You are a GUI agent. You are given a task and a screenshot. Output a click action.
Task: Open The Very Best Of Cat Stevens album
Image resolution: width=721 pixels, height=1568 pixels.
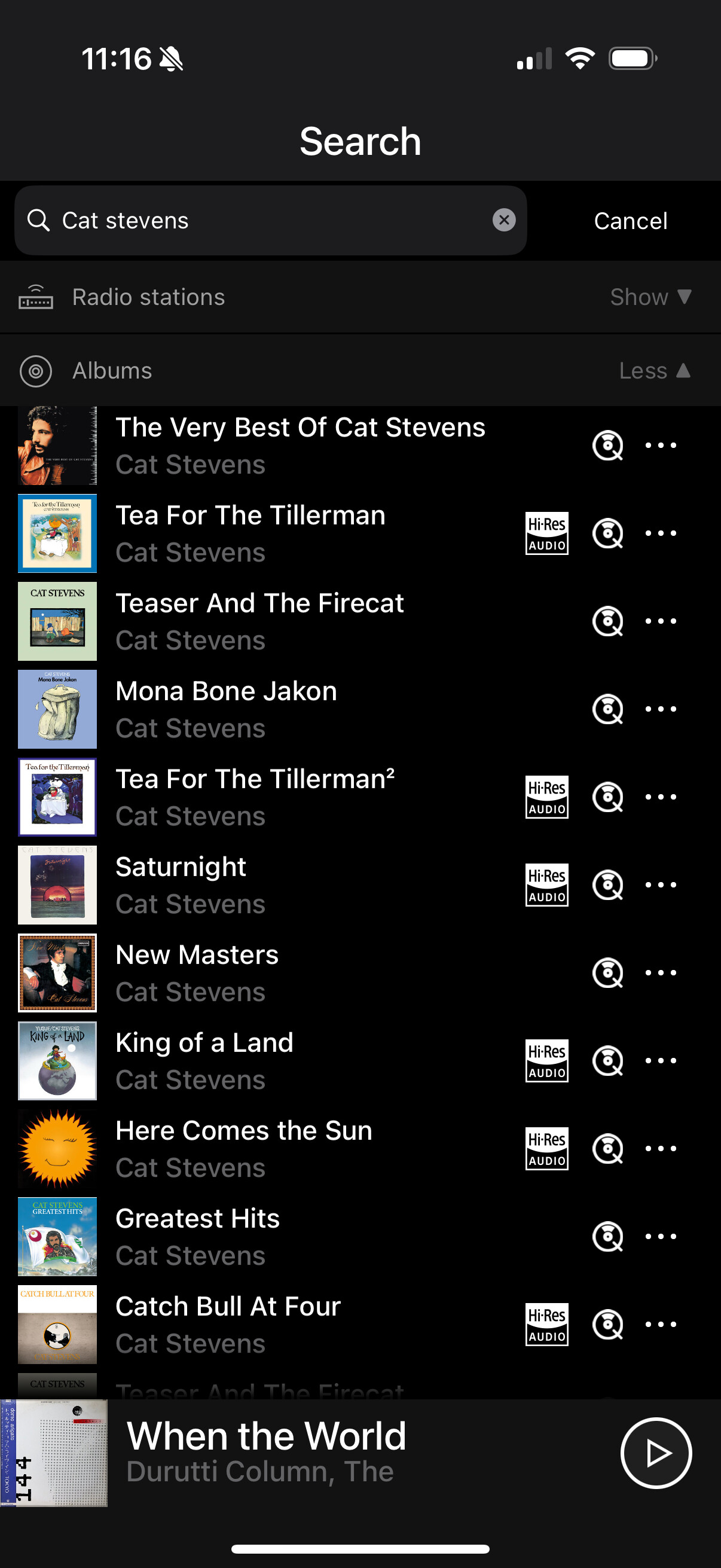click(300, 445)
